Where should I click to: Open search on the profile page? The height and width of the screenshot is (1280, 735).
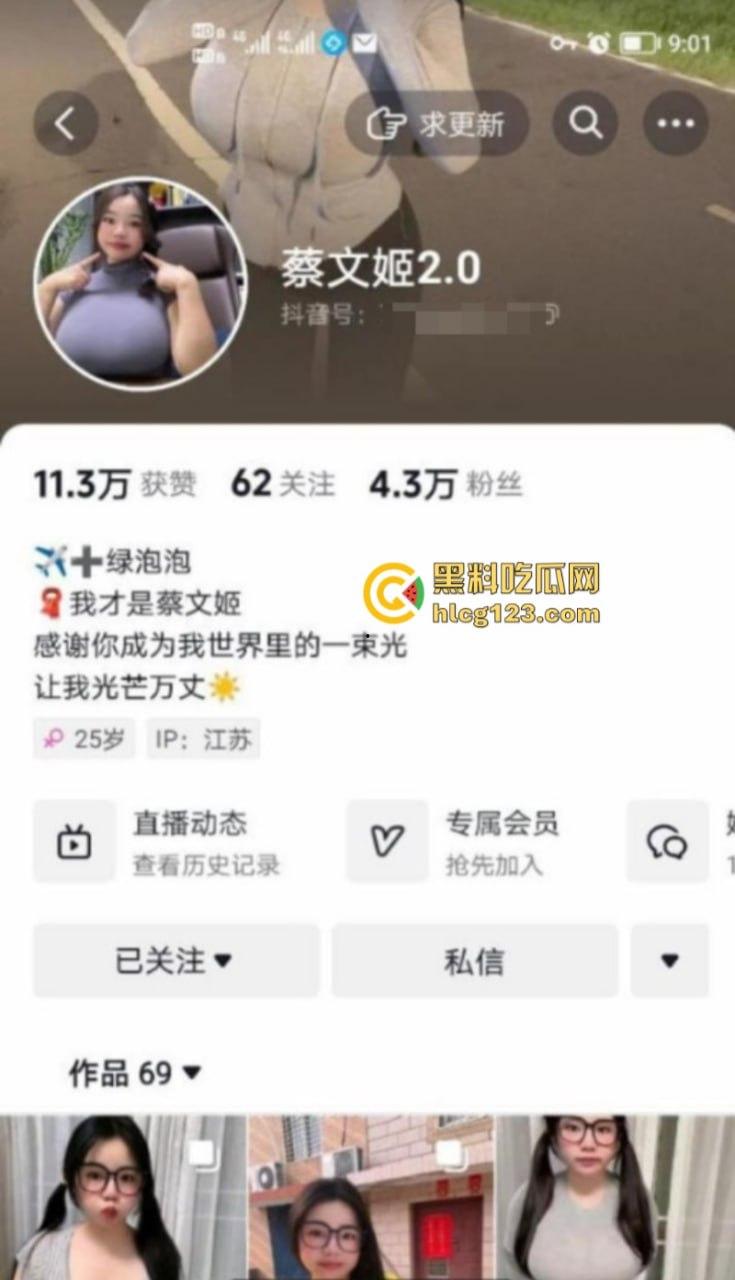coord(585,122)
